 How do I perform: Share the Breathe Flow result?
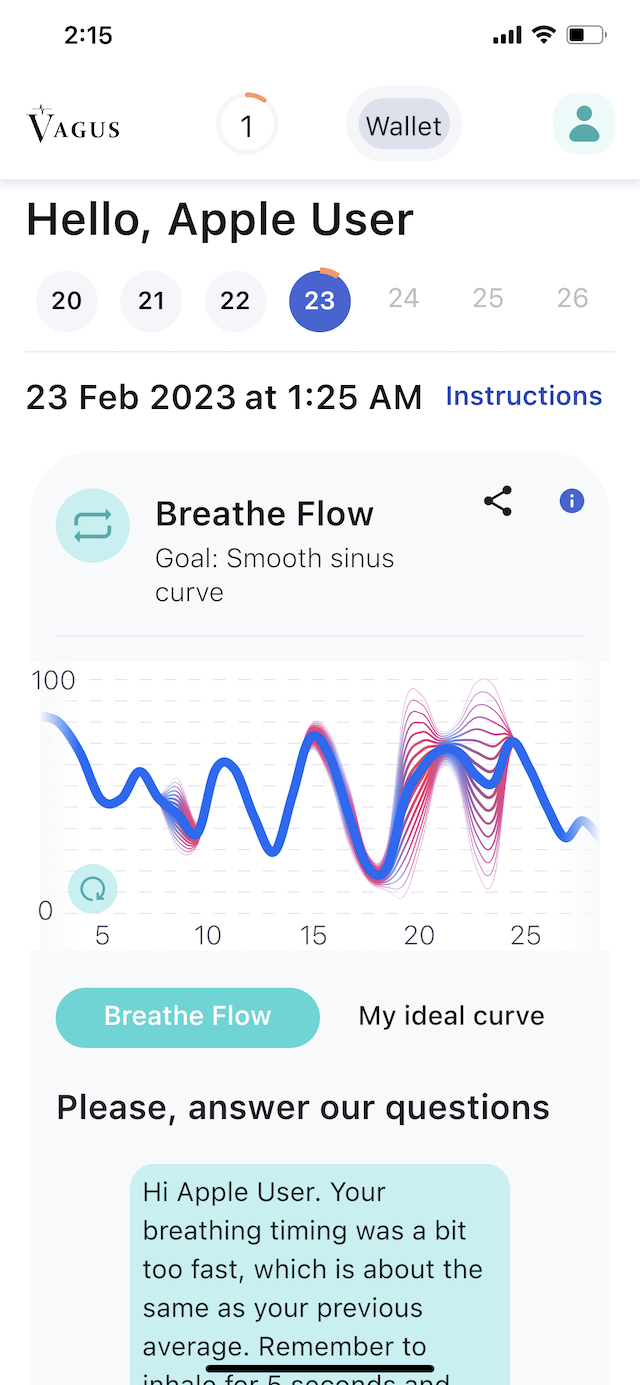pos(498,501)
